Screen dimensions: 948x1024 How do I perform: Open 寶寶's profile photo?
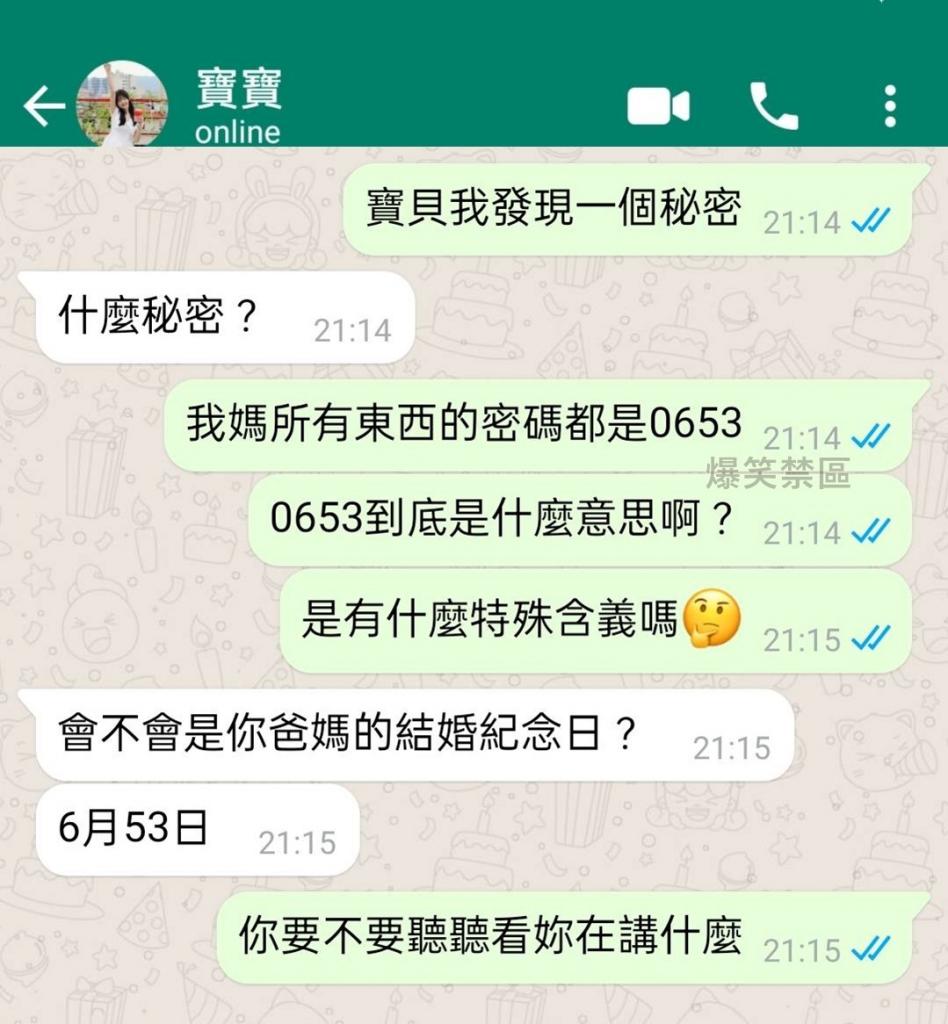122,105
